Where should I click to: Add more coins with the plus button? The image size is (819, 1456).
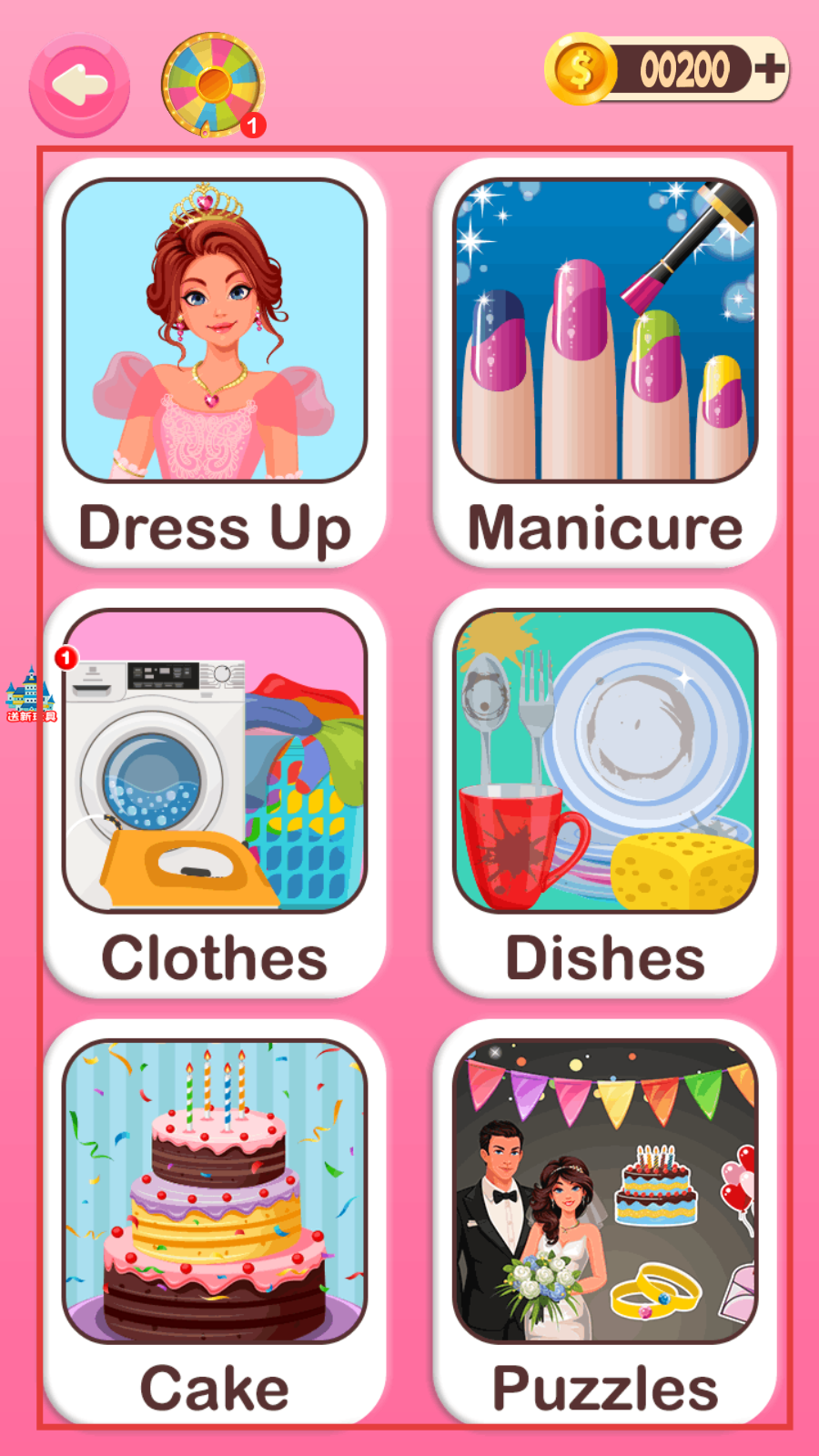(x=769, y=69)
